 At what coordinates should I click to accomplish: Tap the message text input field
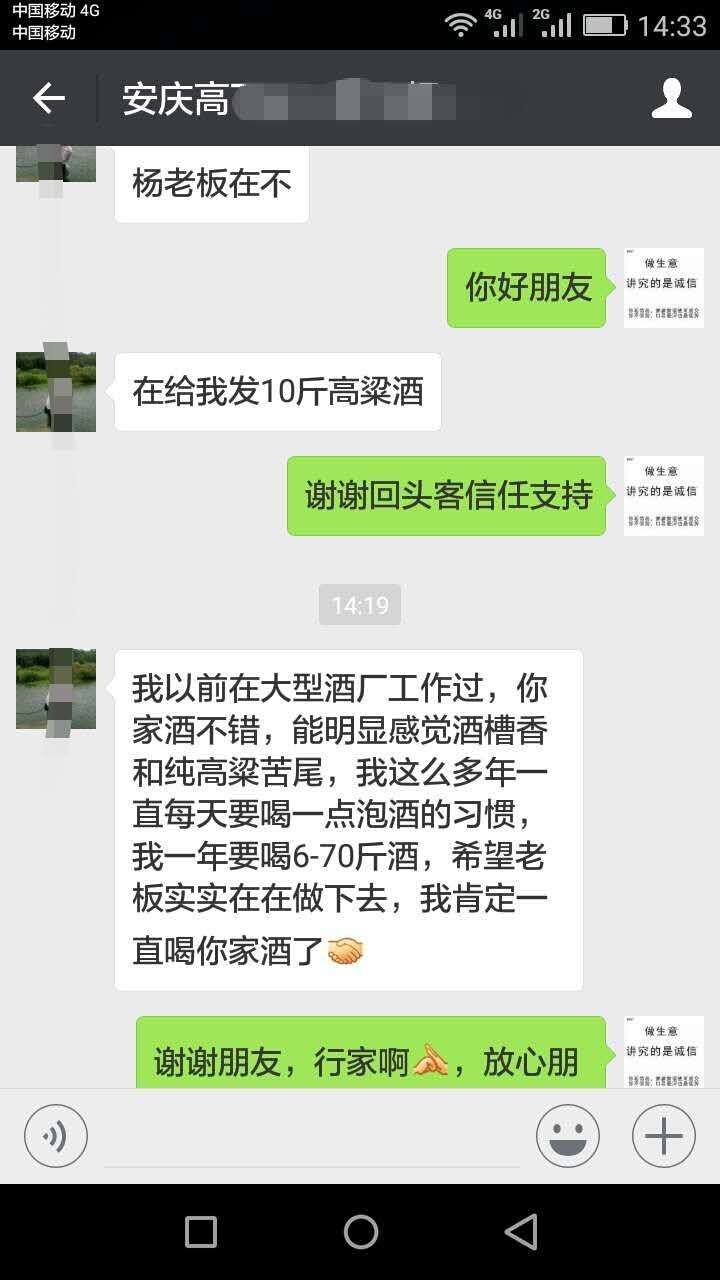coord(312,1138)
